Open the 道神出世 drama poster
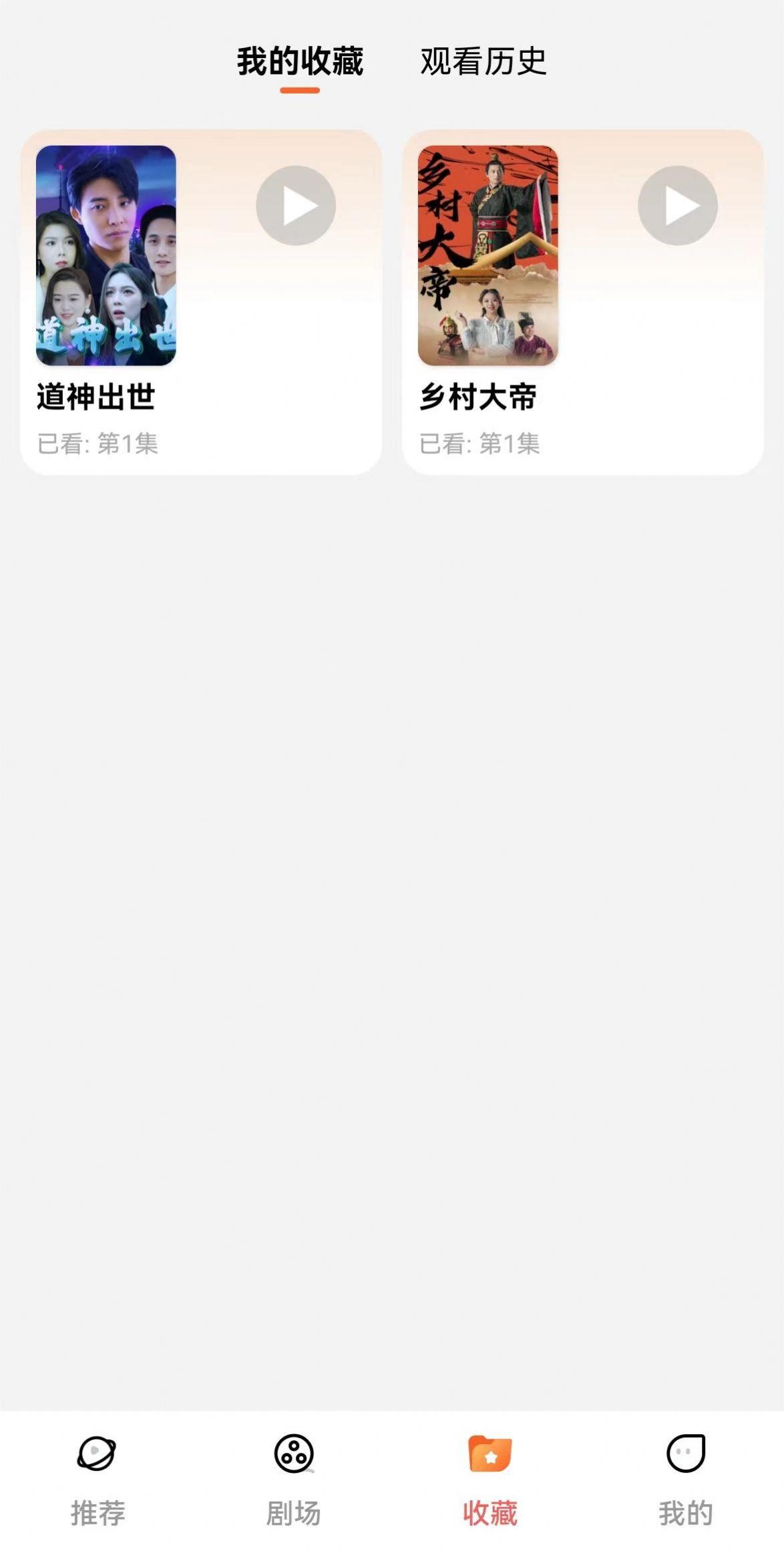This screenshot has height=1551, width=784. pos(106,255)
